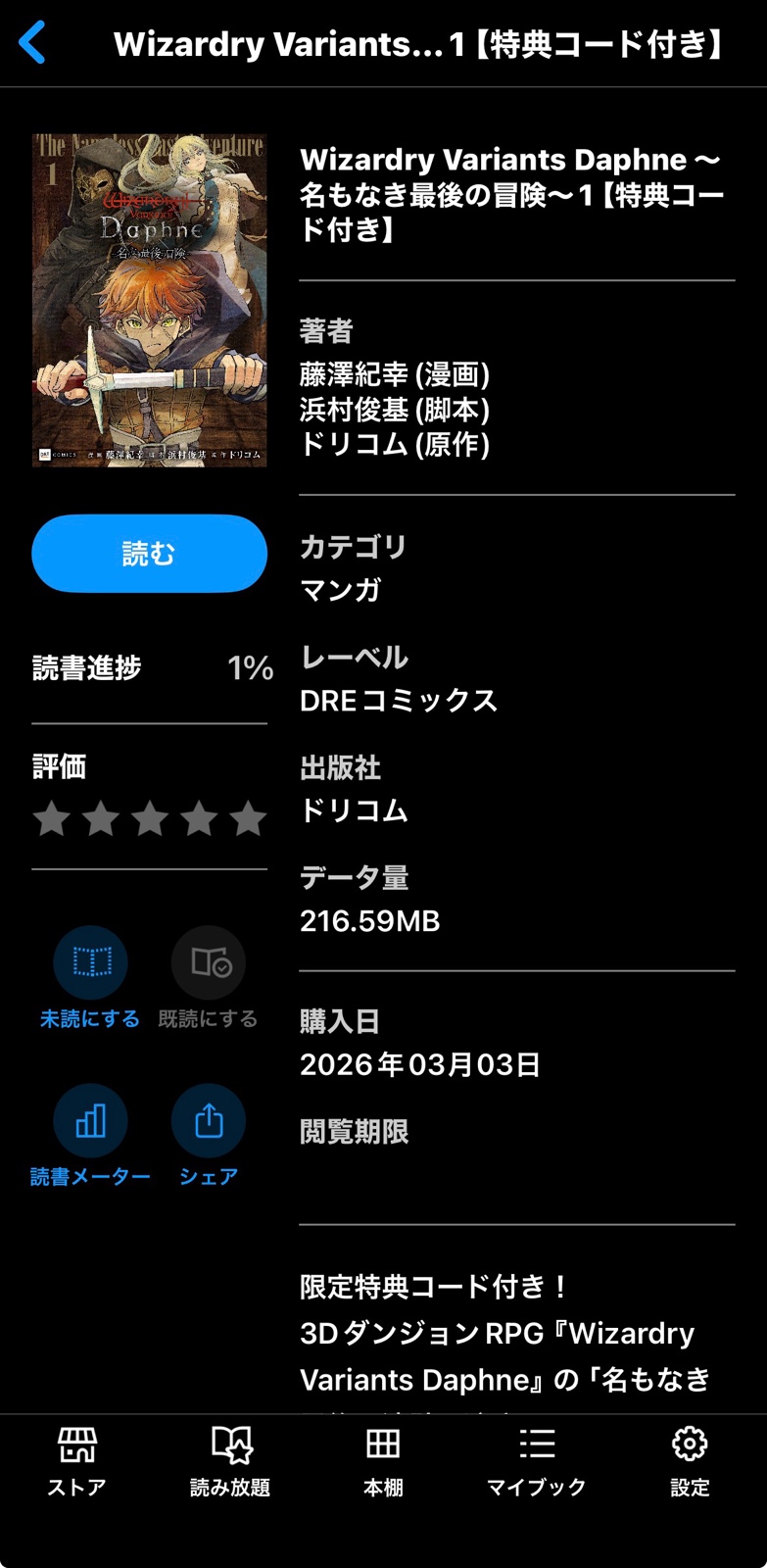Switch to the ストア tab
Viewport: 767px width, 1568px height.
pyautogui.click(x=76, y=1461)
